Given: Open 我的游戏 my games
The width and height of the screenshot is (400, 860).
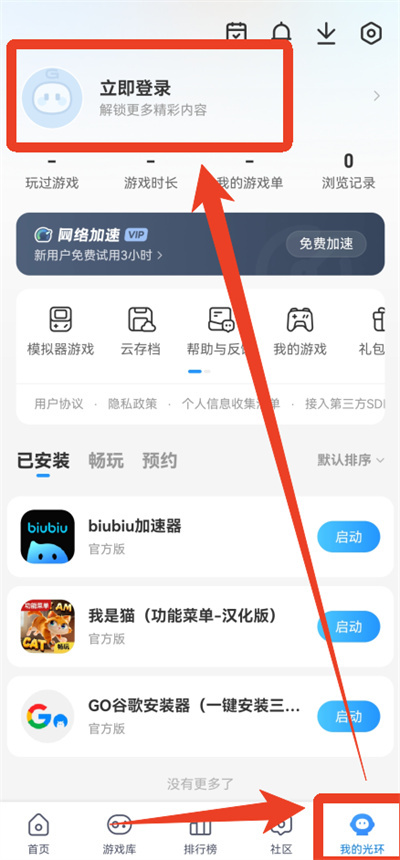Looking at the screenshot, I should pos(300,331).
